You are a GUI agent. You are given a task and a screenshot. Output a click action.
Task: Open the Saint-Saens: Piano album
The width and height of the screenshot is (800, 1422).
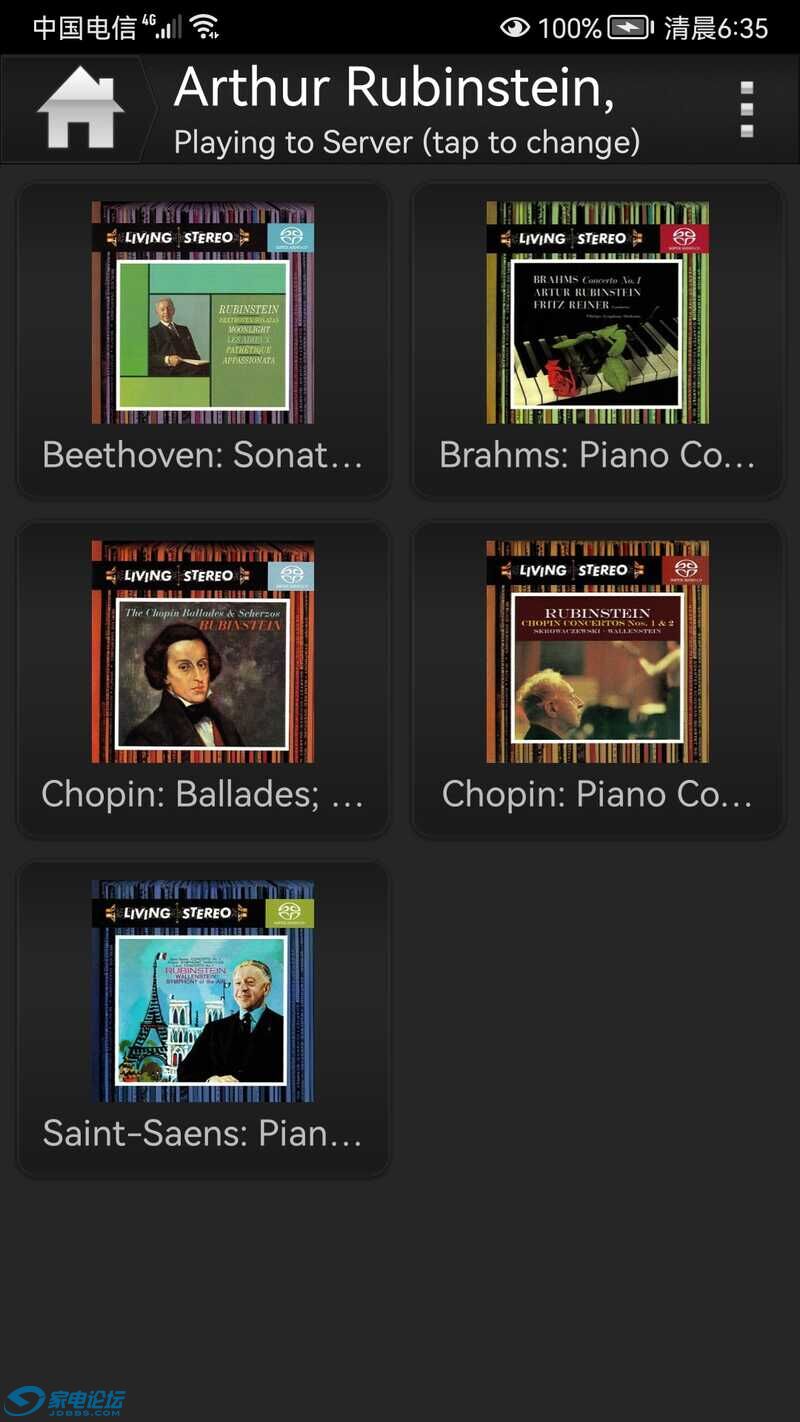click(203, 1017)
